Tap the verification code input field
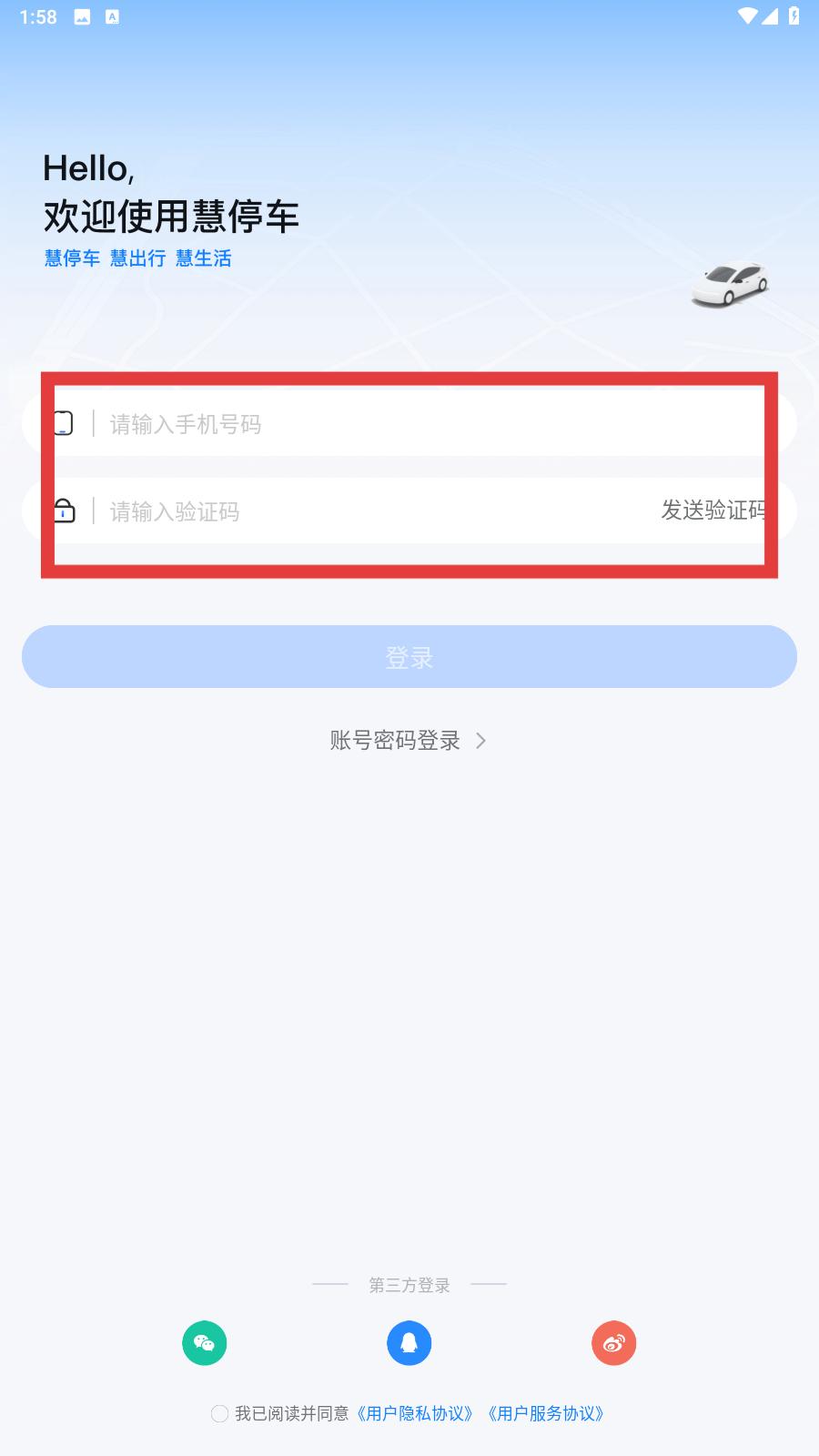This screenshot has height=1456, width=819. click(373, 511)
